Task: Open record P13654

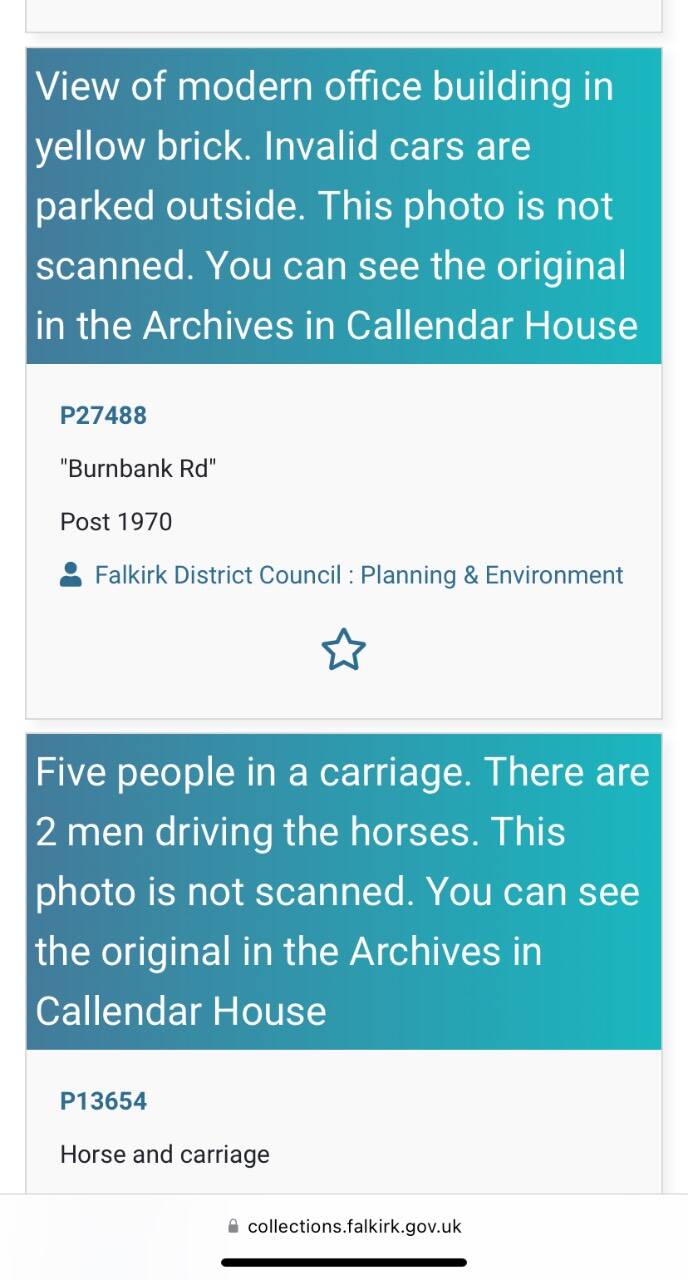Action: pos(103,1101)
